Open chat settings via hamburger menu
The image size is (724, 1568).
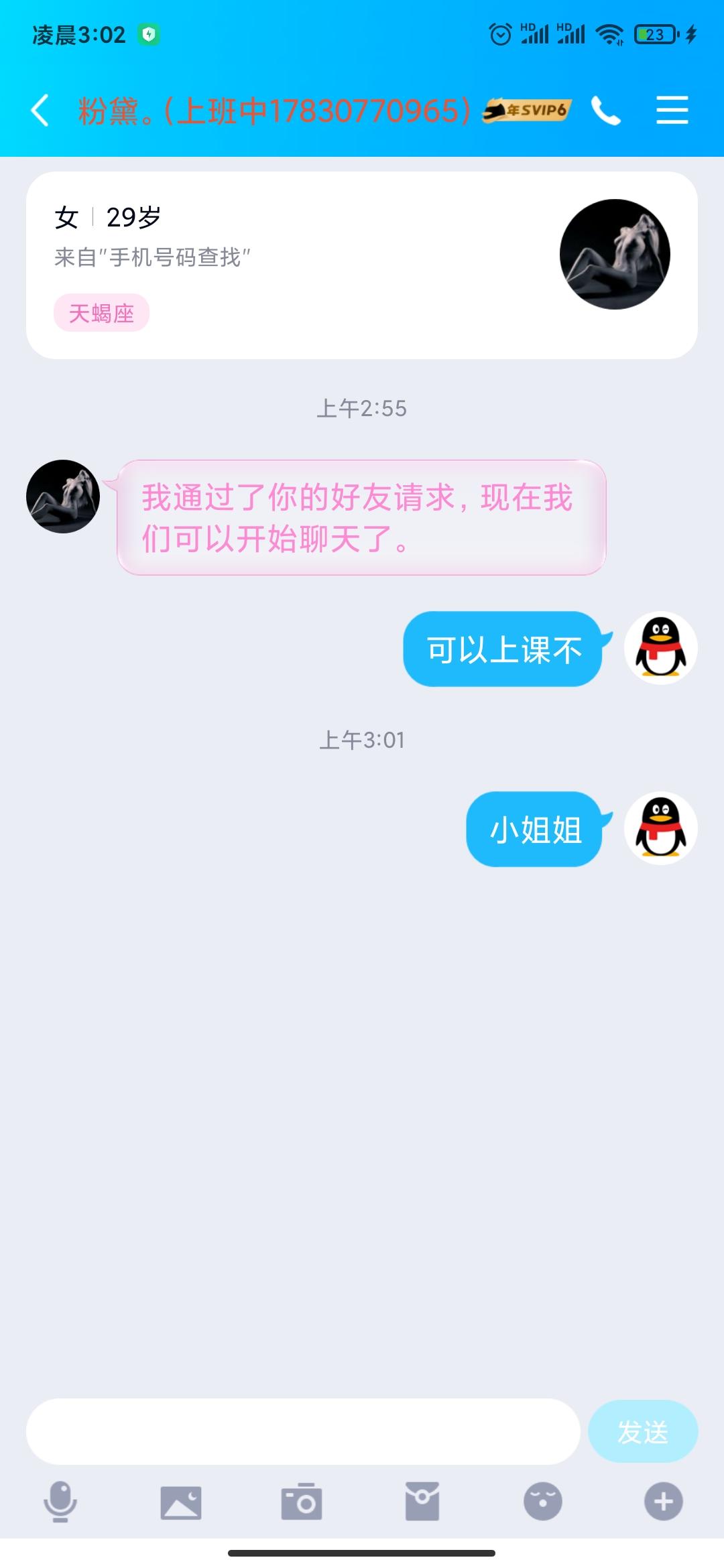[672, 109]
